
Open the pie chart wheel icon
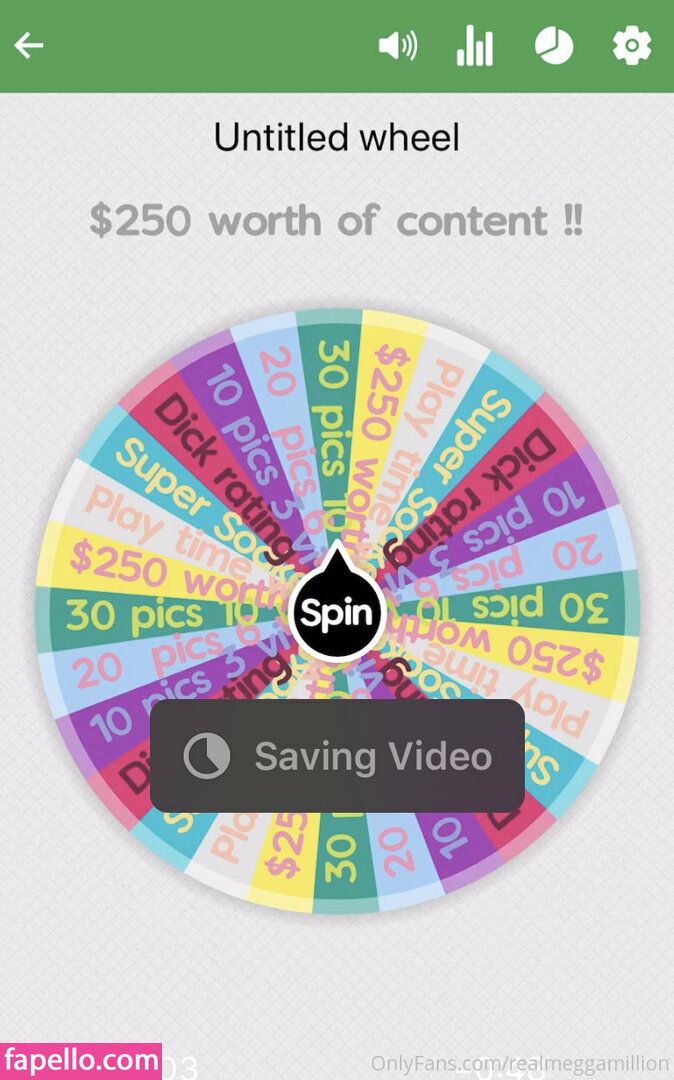[554, 46]
